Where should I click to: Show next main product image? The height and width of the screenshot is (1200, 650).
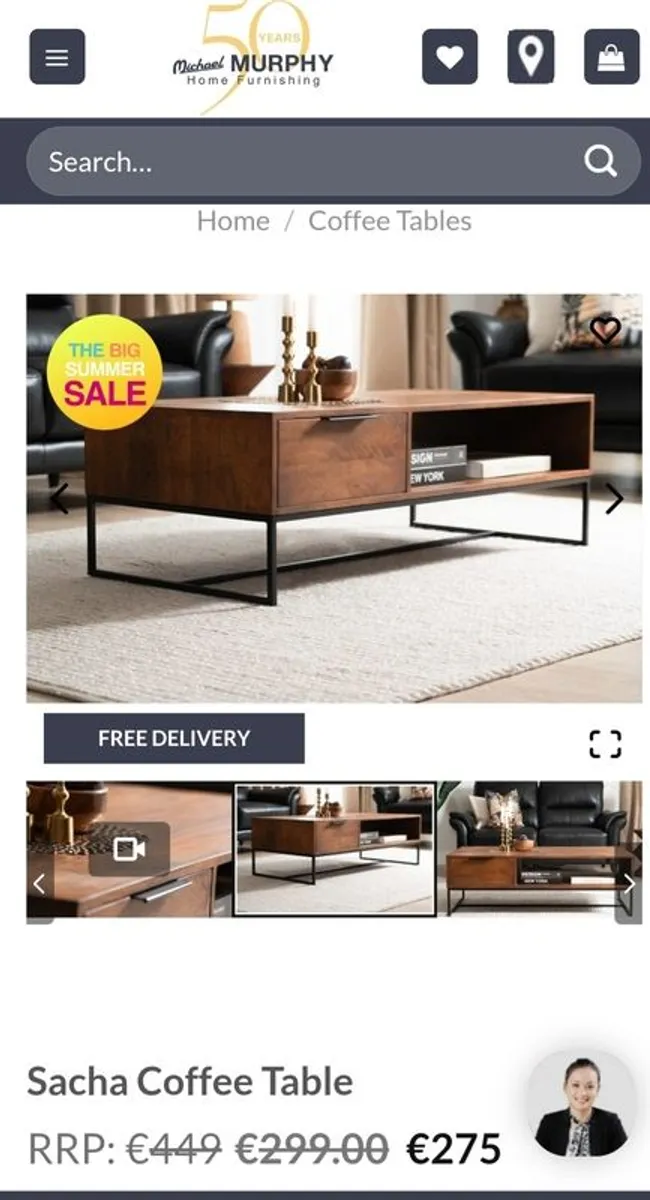(x=613, y=498)
